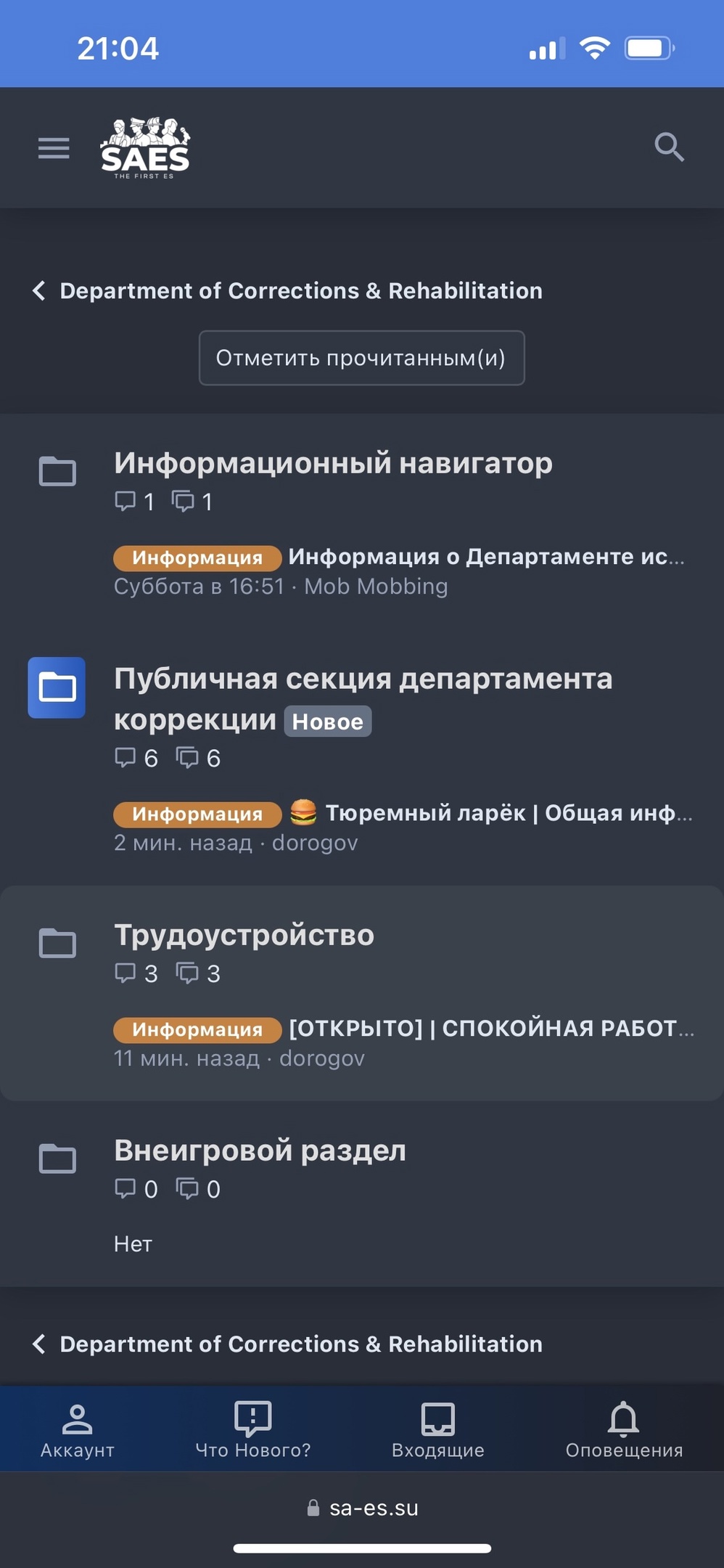Viewport: 724px width, 1568px height.
Task: Tap Отметить прочитанным(и) button
Action: pyautogui.click(x=361, y=358)
